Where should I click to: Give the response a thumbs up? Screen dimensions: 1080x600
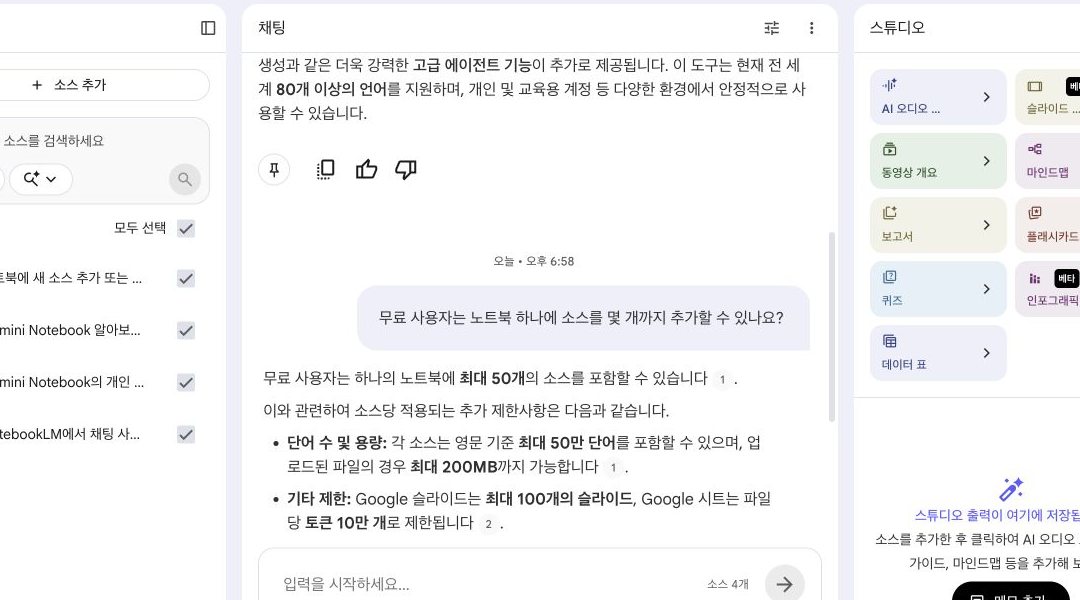coord(366,169)
